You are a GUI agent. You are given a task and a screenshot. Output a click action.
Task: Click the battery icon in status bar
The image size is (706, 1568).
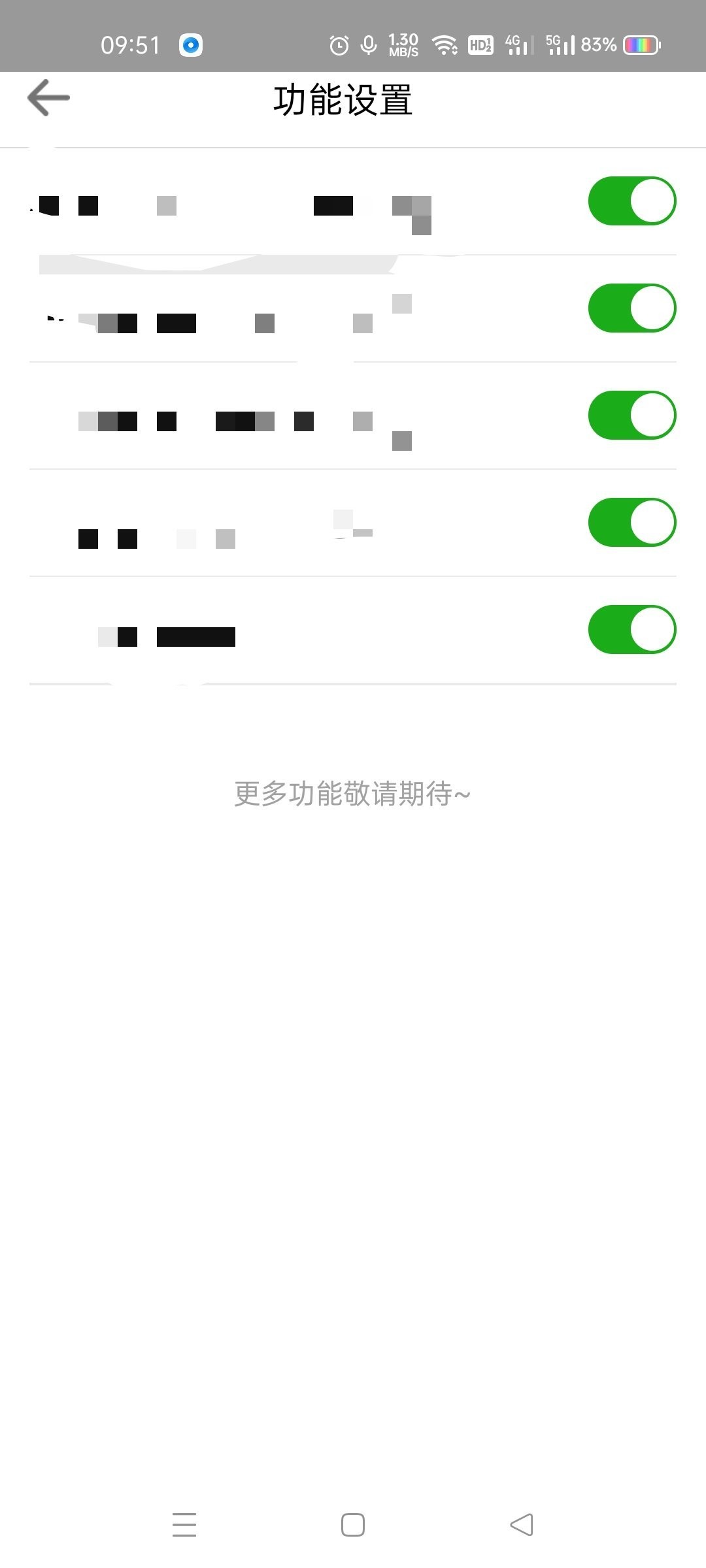tap(643, 44)
